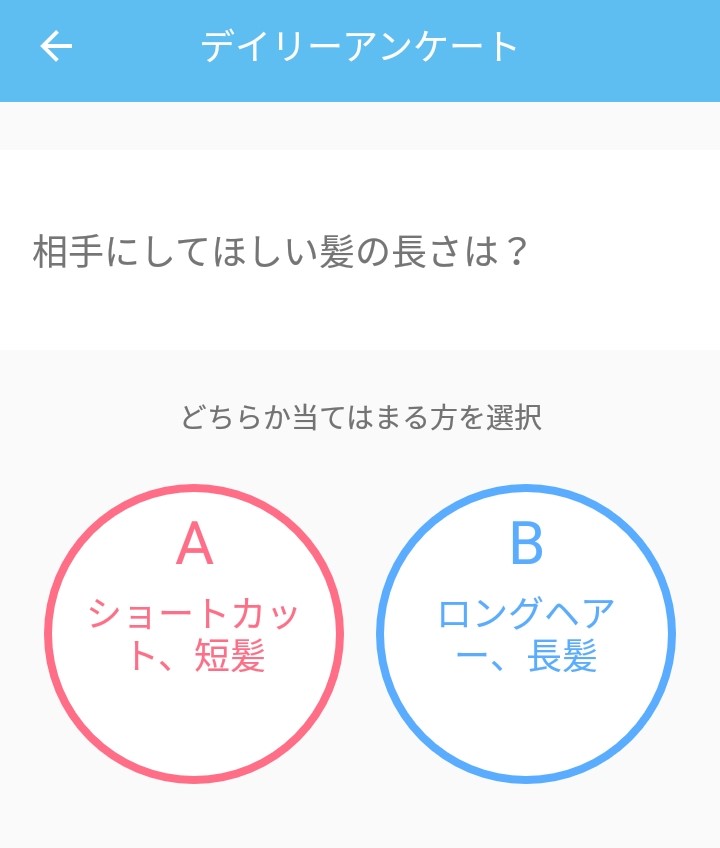Click the デイリーアンケート title text
Screen dimensions: 720x848
click(x=360, y=44)
